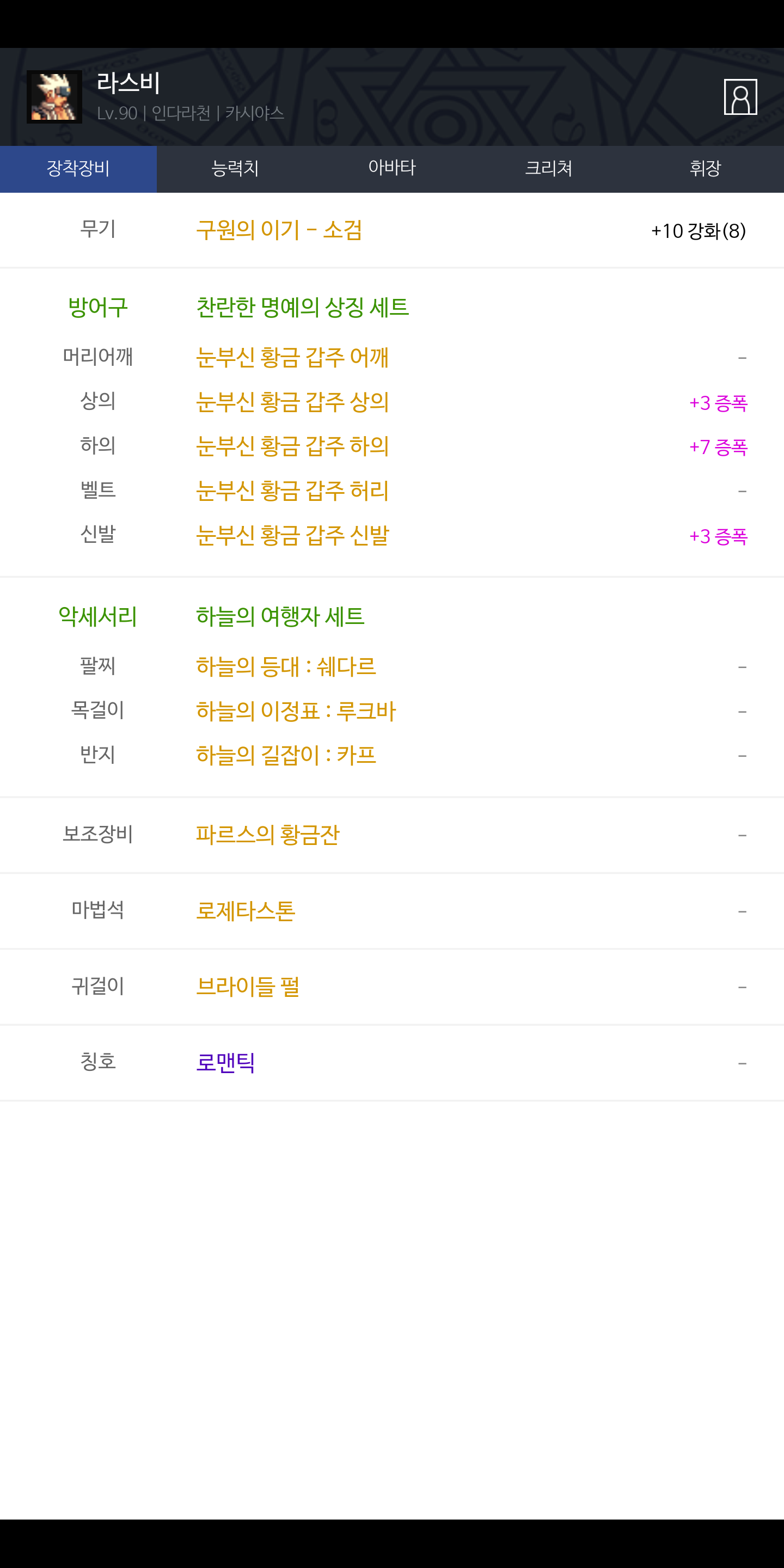The width and height of the screenshot is (784, 1568).
Task: Switch to the 능력치 tab
Action: [x=235, y=169]
